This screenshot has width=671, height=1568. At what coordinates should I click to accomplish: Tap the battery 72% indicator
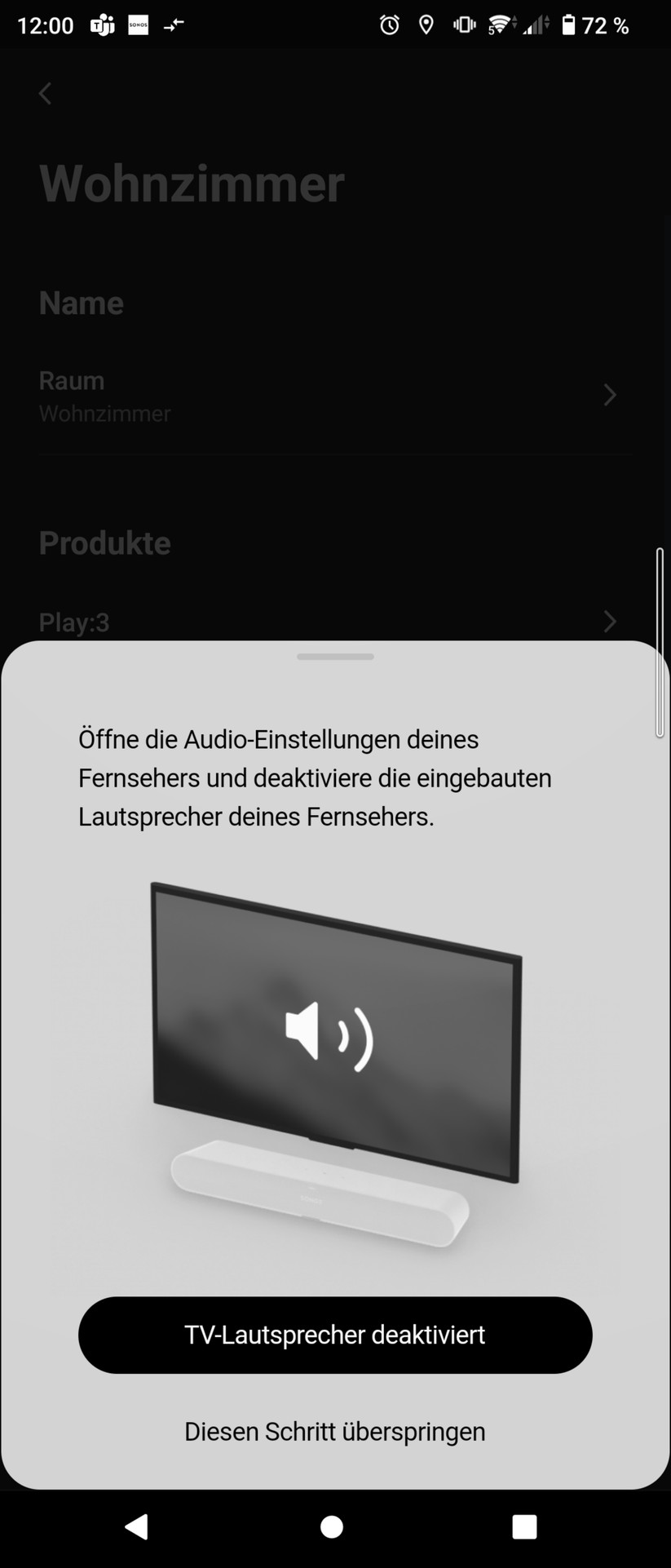595,24
